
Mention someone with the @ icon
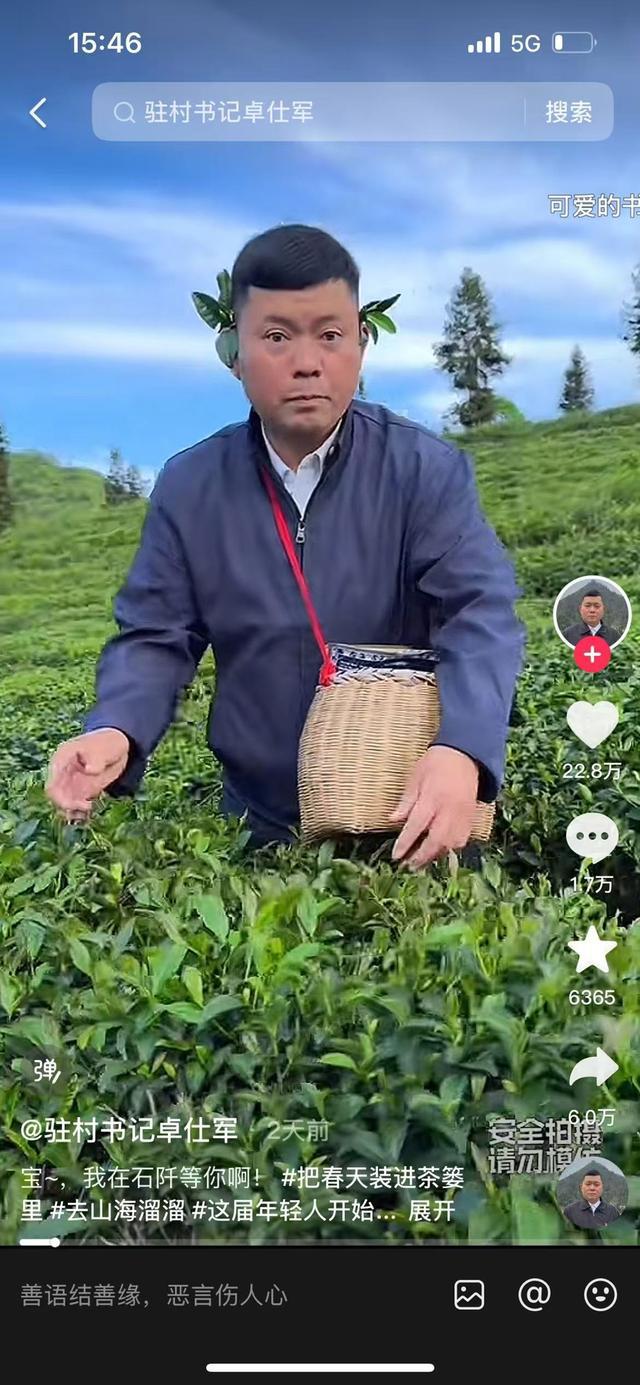pos(534,1295)
